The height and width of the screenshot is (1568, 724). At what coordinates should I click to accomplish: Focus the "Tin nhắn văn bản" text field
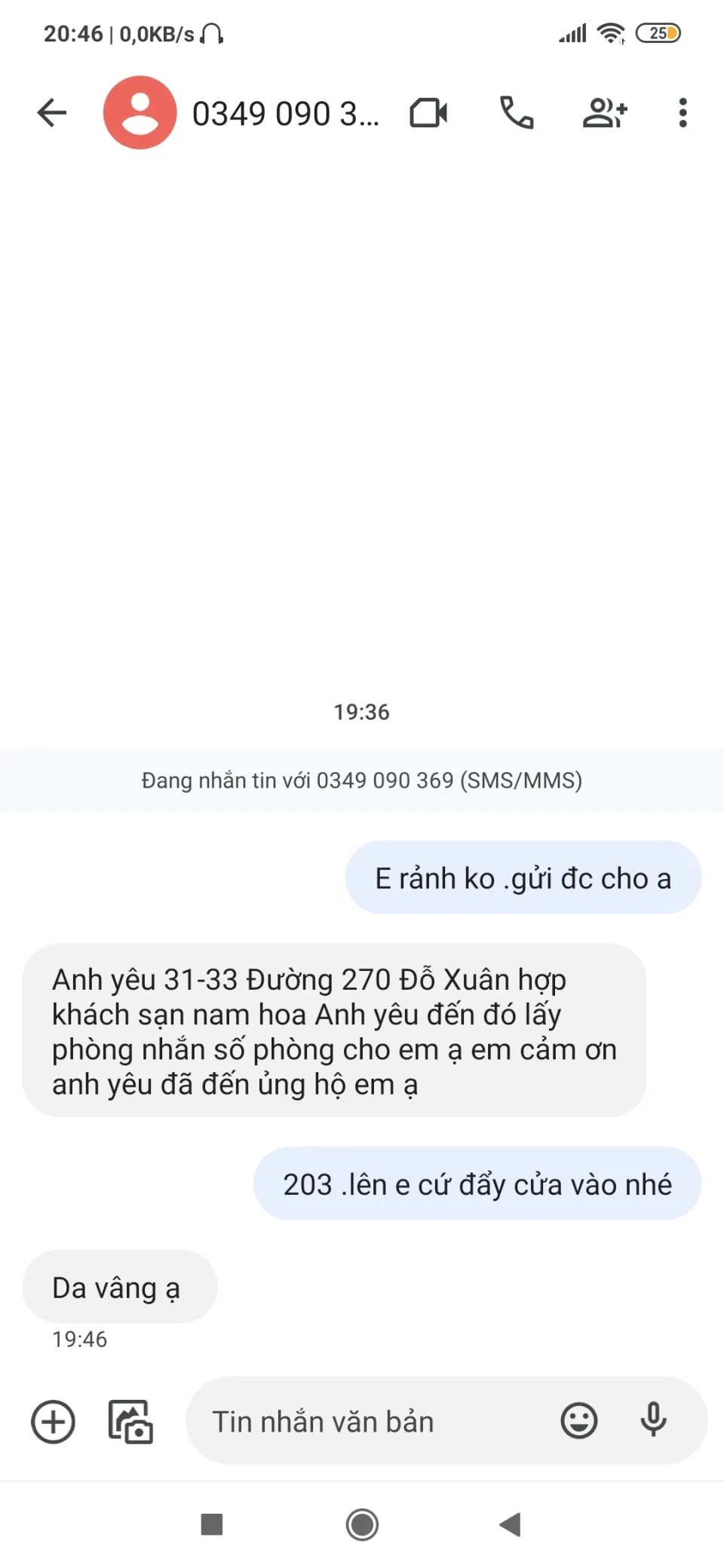(x=362, y=1422)
